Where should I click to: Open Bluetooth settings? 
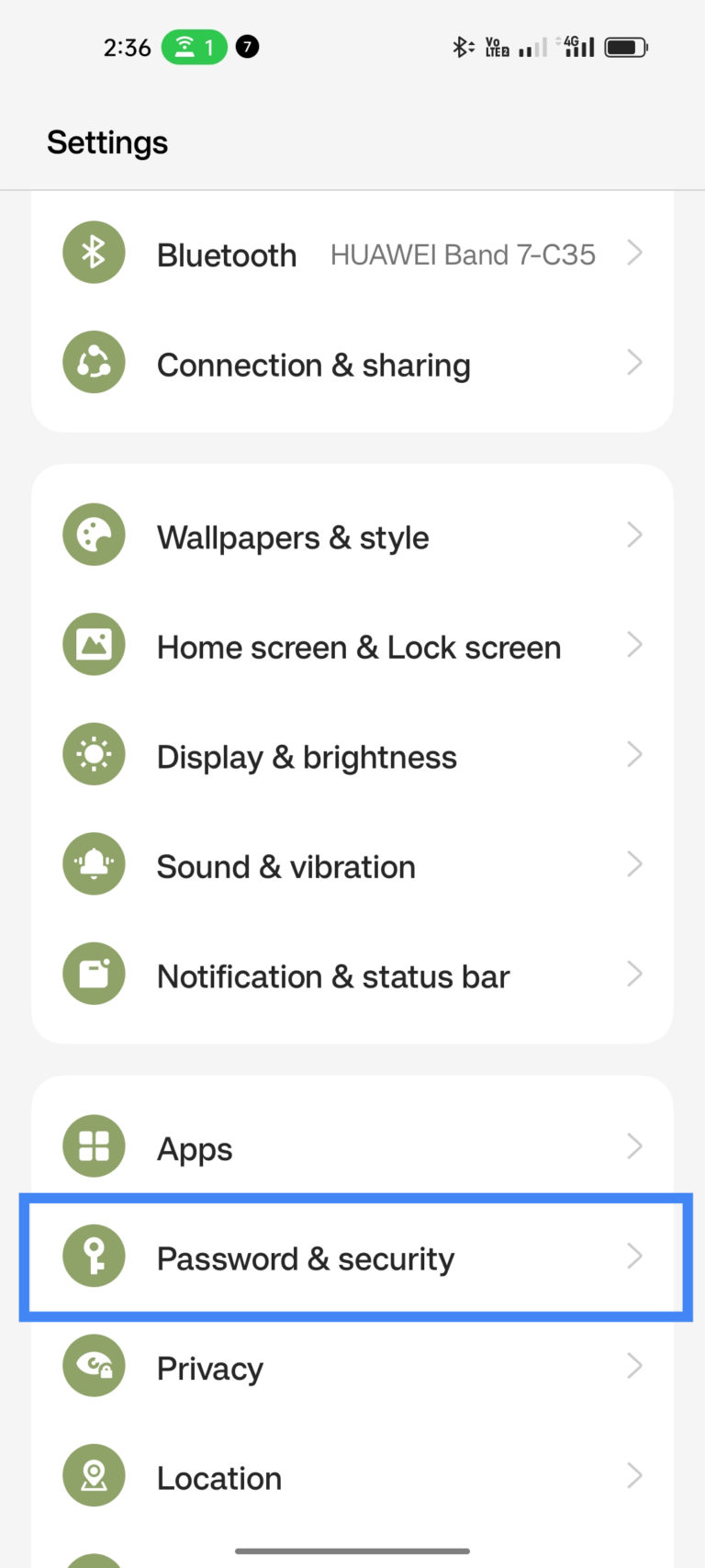pyautogui.click(x=352, y=254)
